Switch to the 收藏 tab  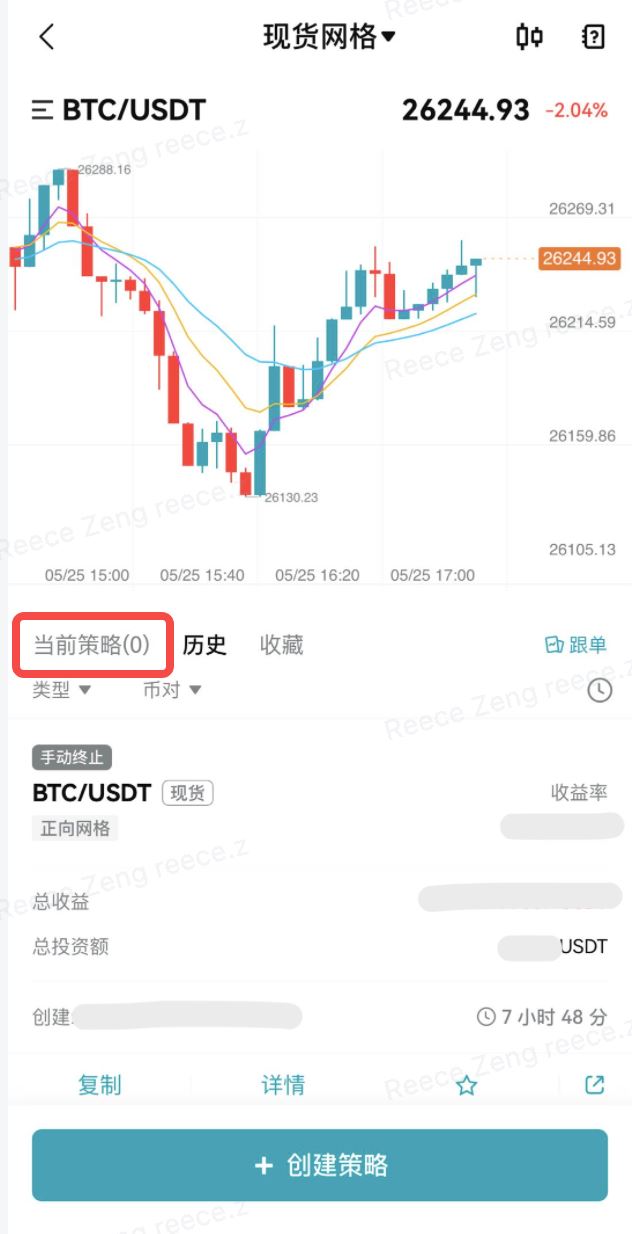click(x=281, y=645)
